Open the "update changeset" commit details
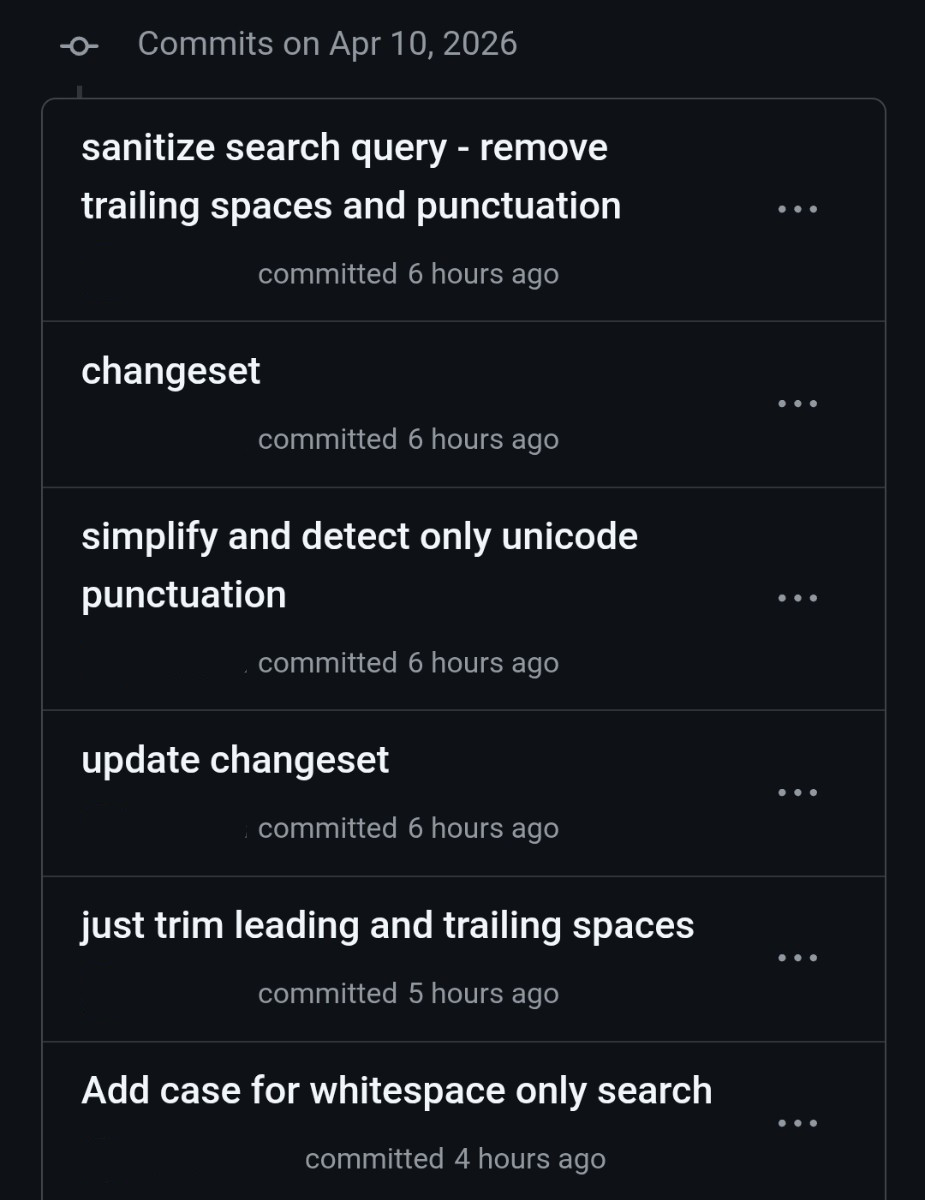 235,760
